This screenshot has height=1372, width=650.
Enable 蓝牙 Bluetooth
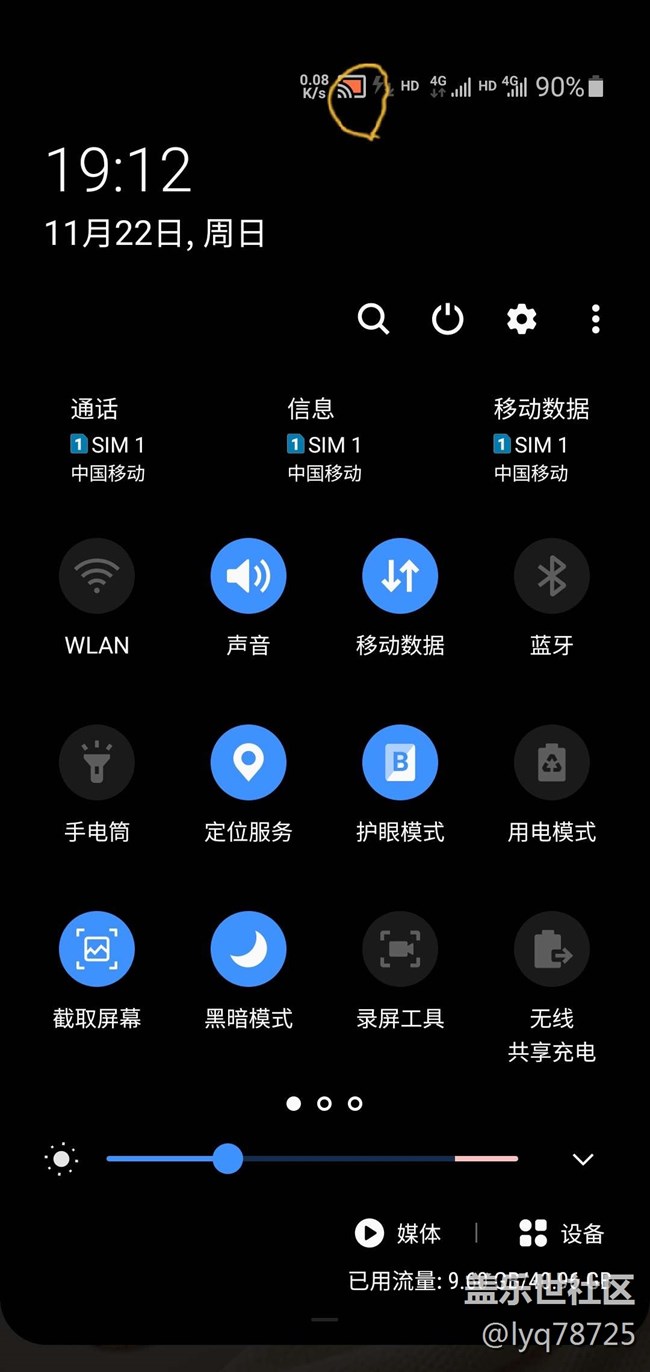tap(552, 576)
